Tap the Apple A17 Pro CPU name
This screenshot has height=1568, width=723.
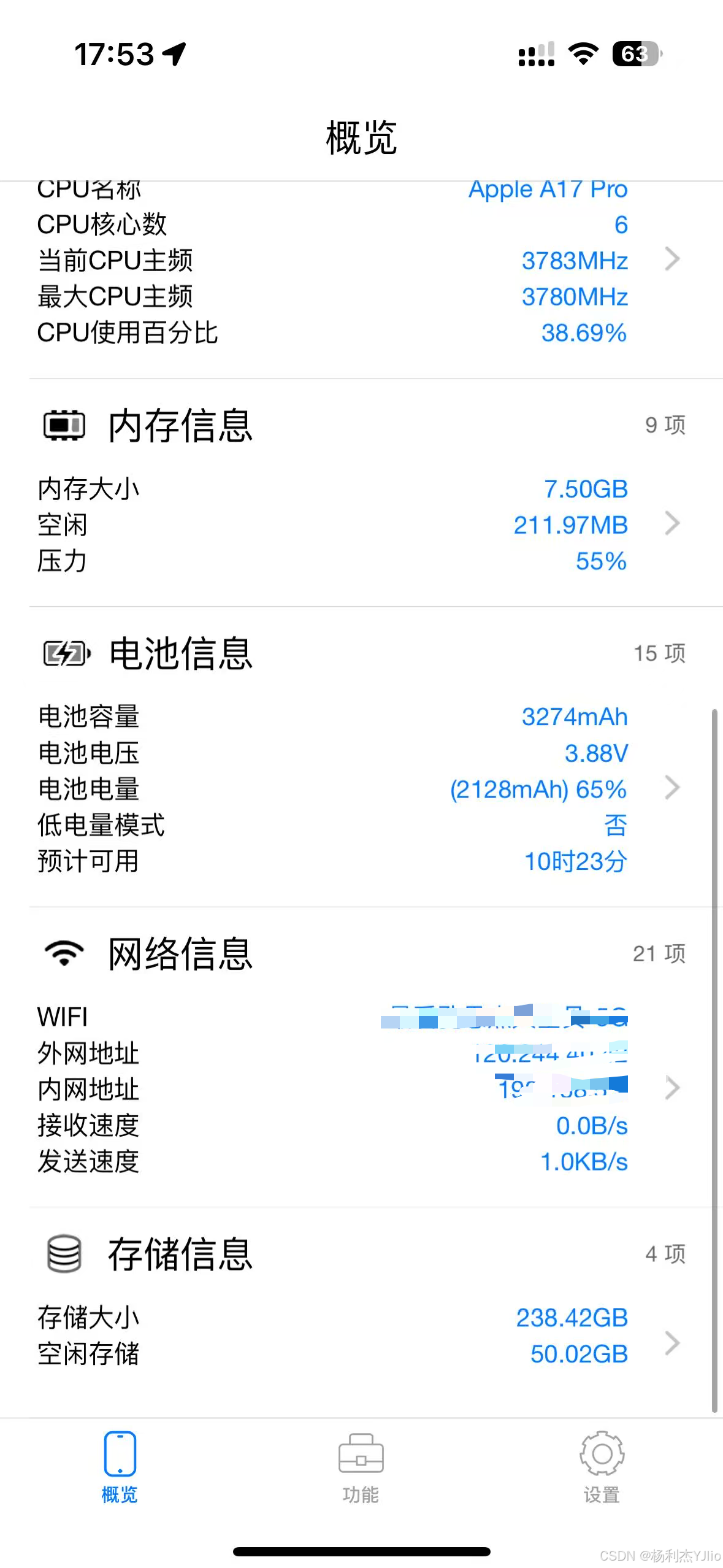(546, 189)
